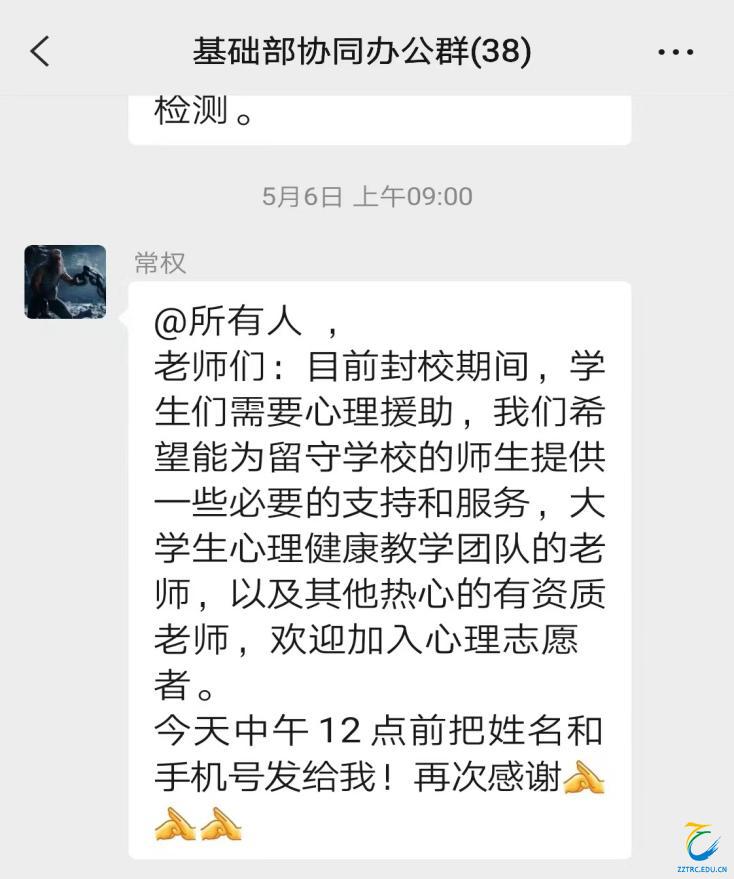Go back from the group chat
The height and width of the screenshot is (879, 734).
pyautogui.click(x=40, y=51)
